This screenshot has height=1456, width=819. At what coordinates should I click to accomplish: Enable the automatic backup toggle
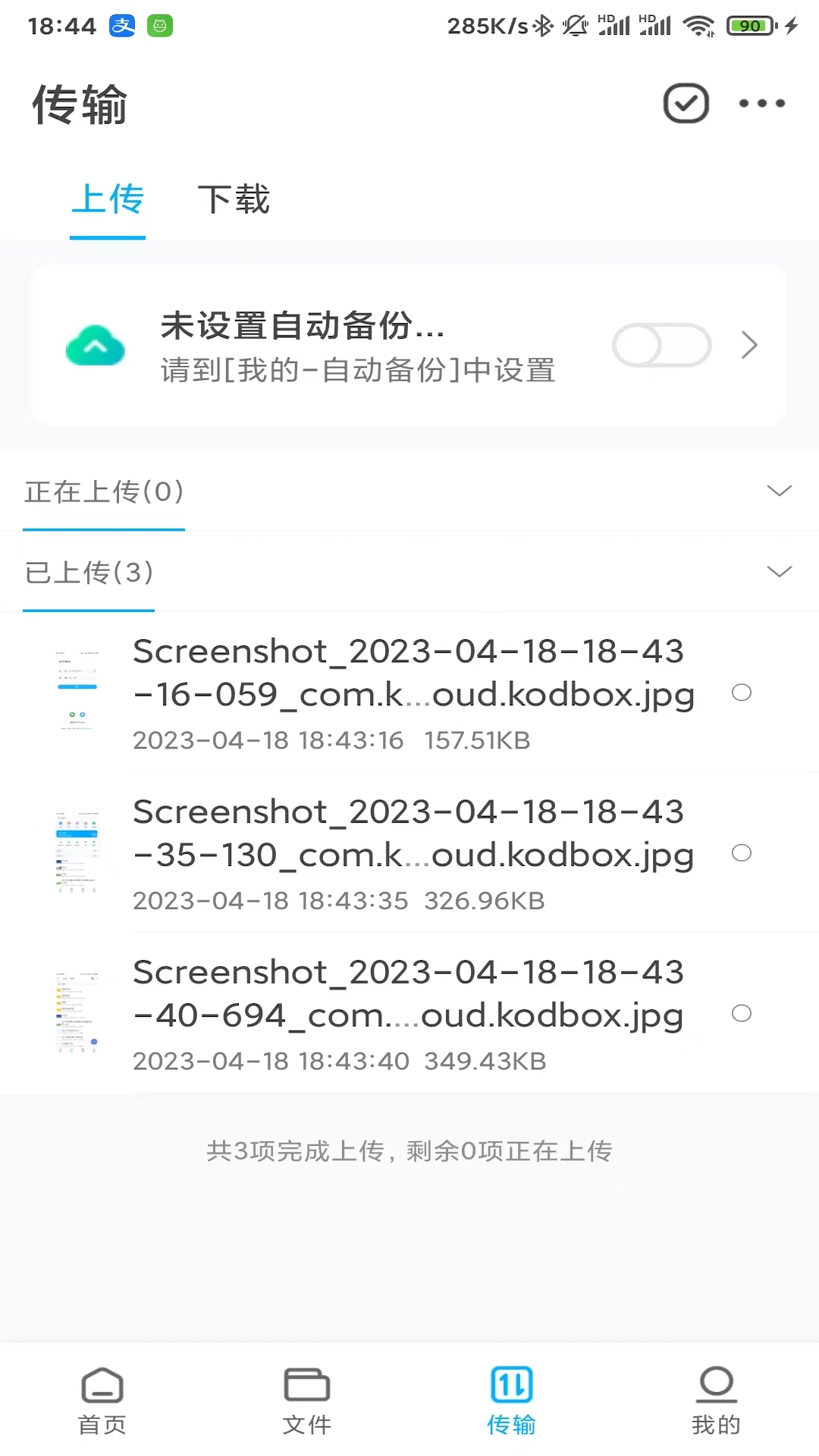661,345
